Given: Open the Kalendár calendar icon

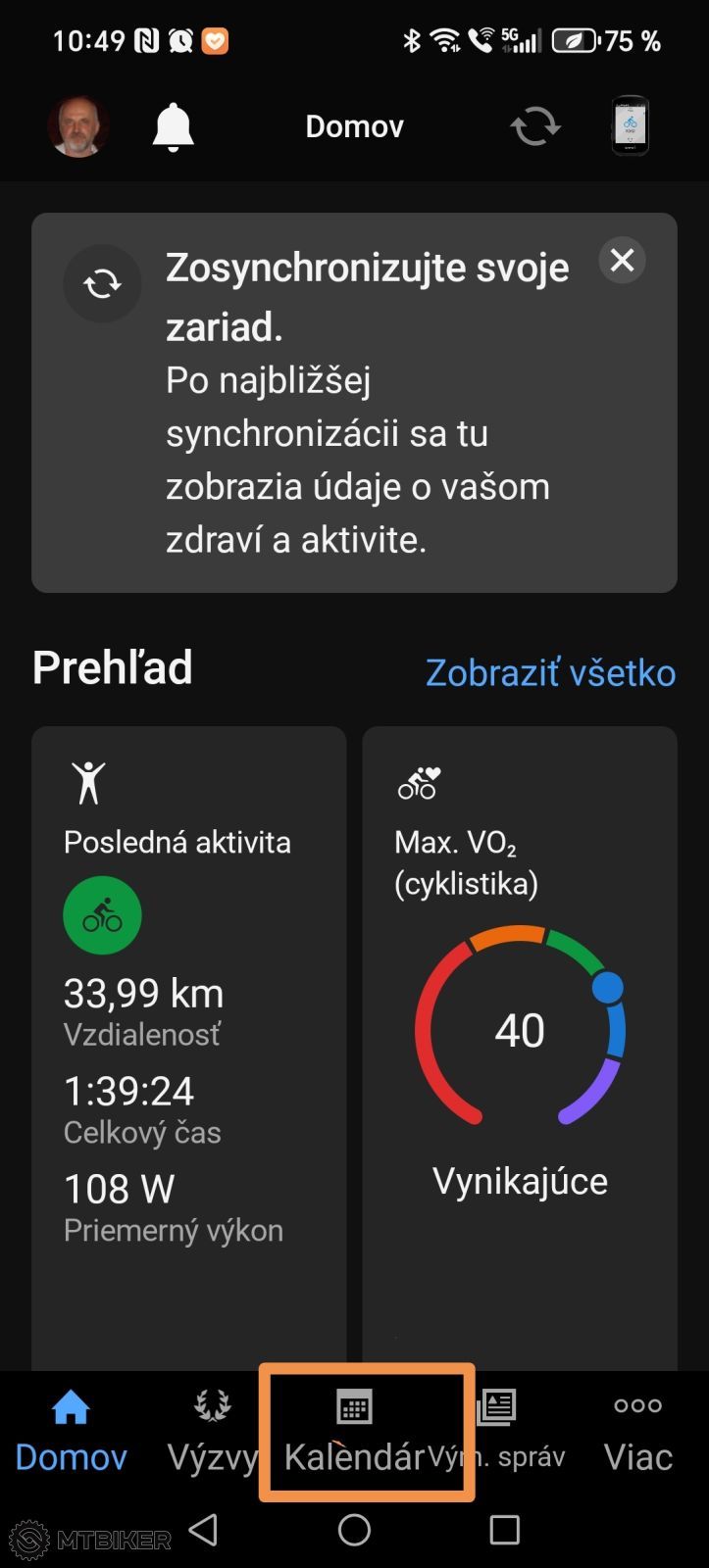Looking at the screenshot, I should [353, 1406].
